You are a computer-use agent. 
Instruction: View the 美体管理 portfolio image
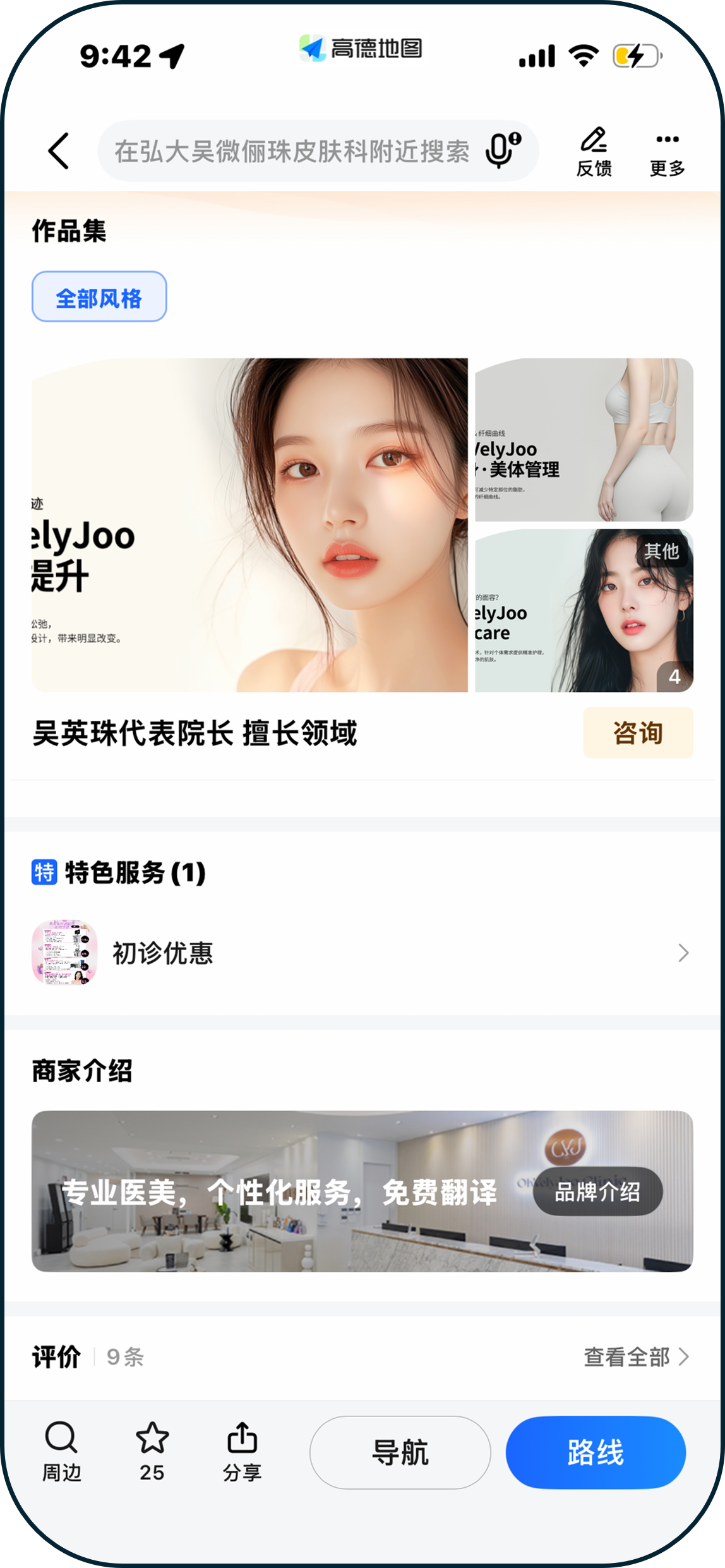(x=584, y=440)
